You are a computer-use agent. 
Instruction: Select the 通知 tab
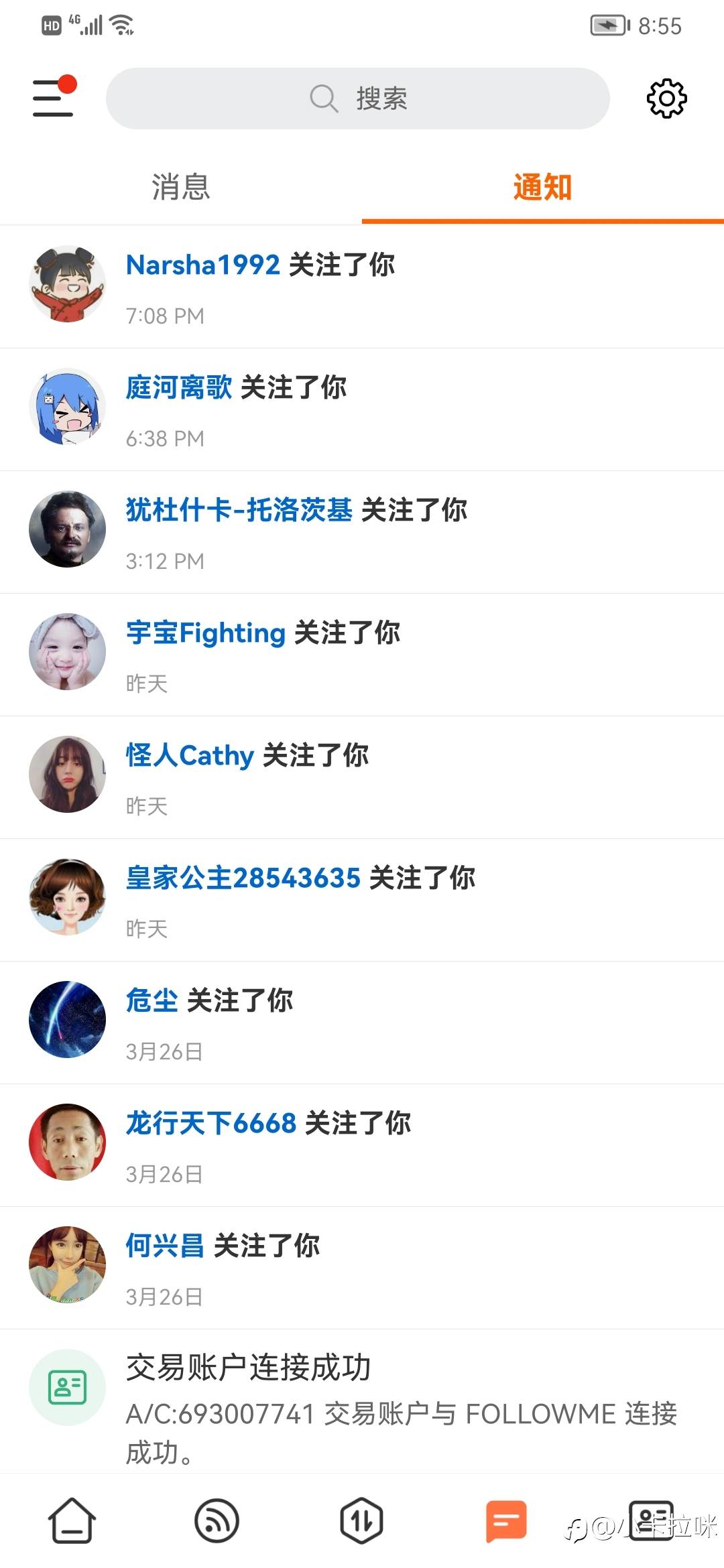click(542, 186)
